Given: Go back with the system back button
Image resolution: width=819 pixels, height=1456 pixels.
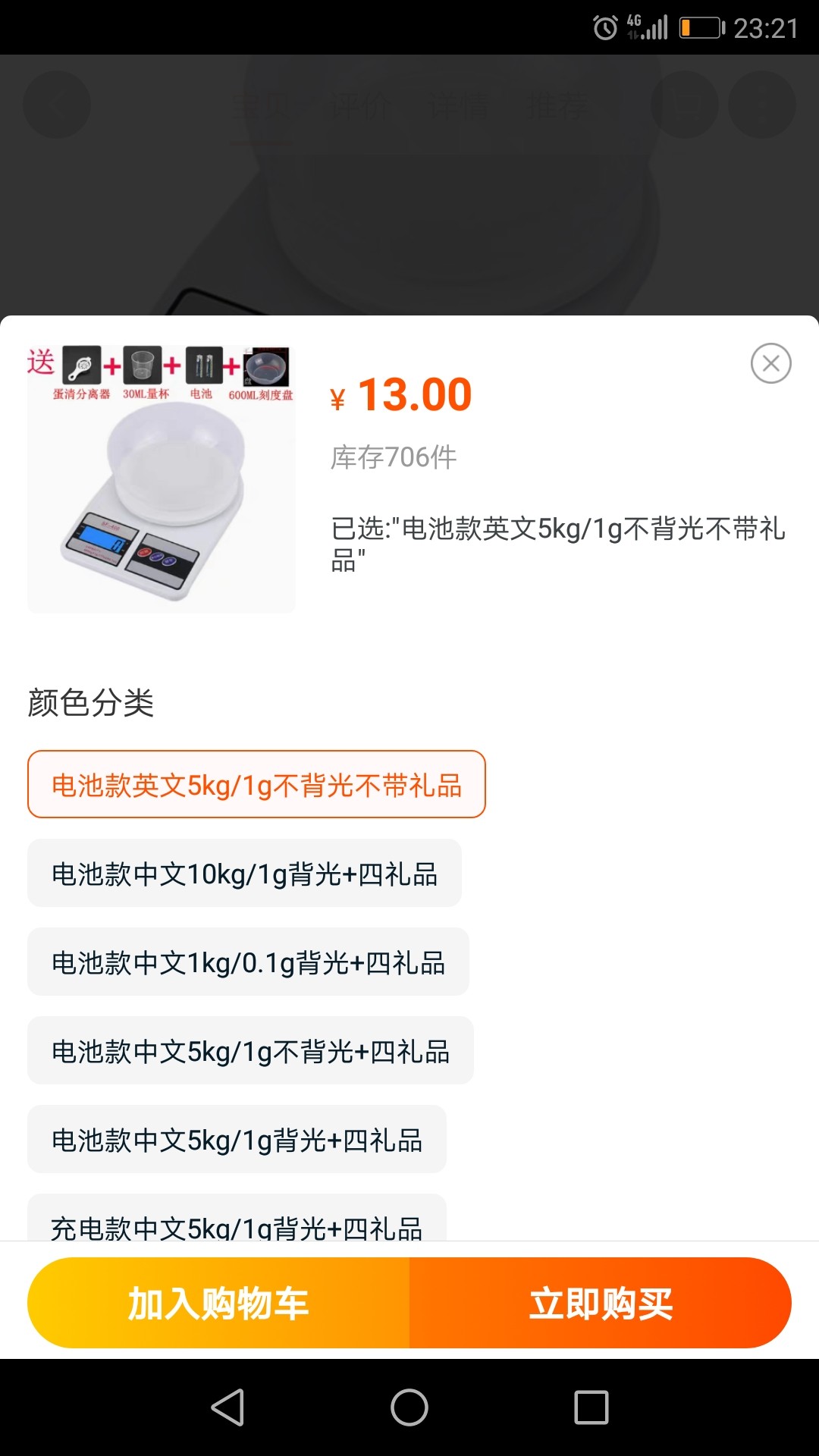Looking at the screenshot, I should [227, 1407].
